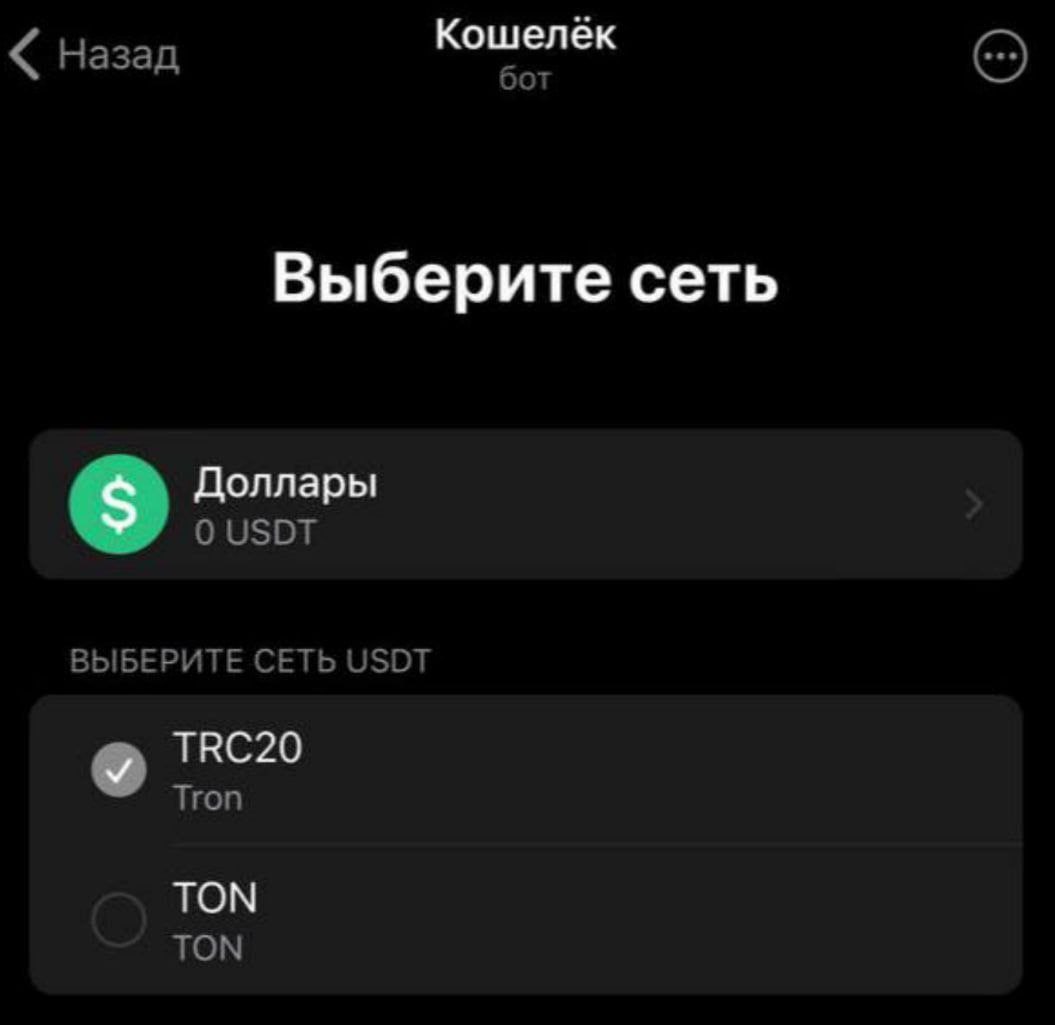Select the TRC20 Tron network
Screen dimensions: 1055x1025
[525, 770]
